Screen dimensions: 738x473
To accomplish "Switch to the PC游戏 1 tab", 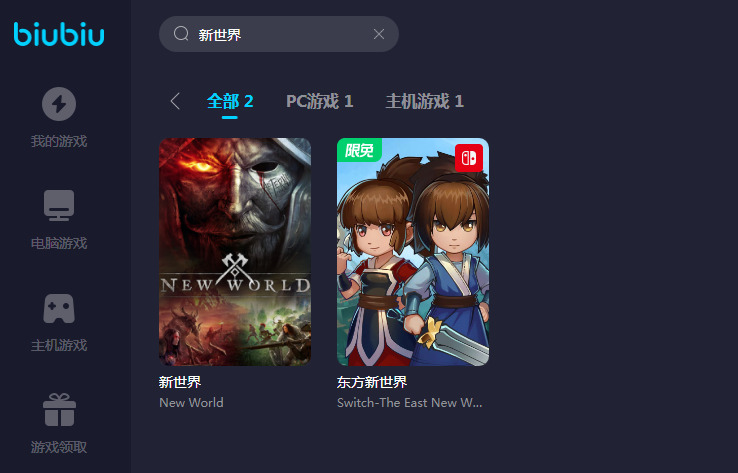I will [319, 101].
